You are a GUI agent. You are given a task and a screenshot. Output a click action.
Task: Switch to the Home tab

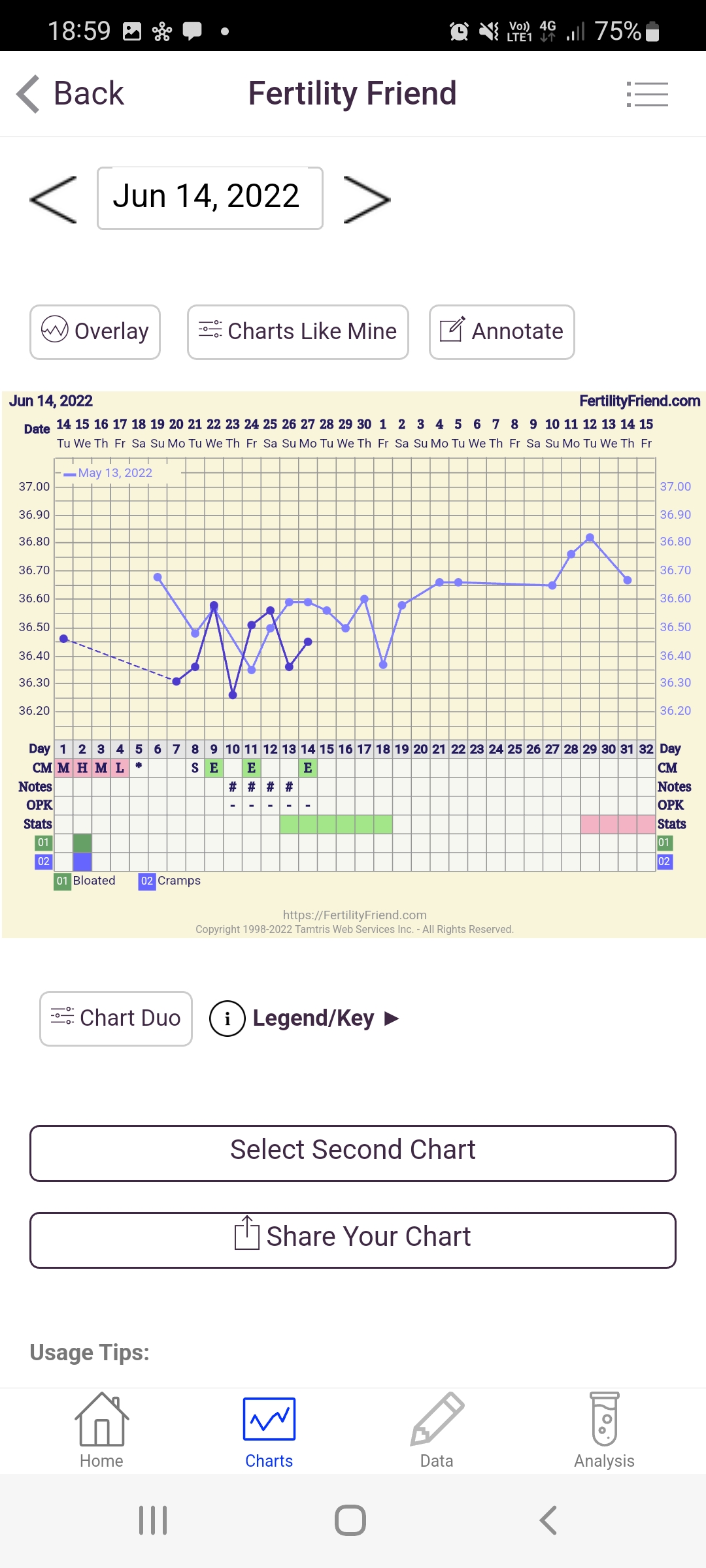coord(101,1431)
